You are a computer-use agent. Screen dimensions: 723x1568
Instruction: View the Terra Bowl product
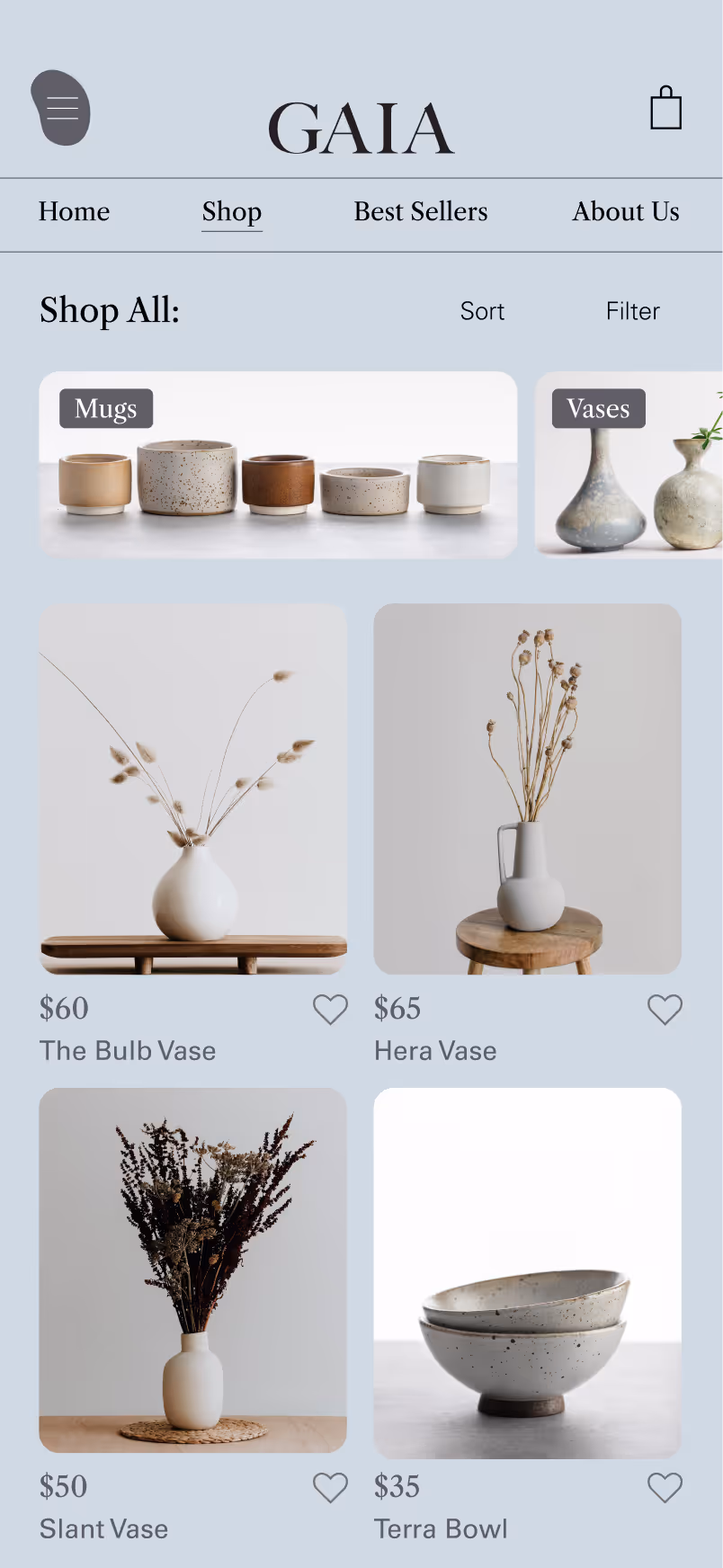527,1272
